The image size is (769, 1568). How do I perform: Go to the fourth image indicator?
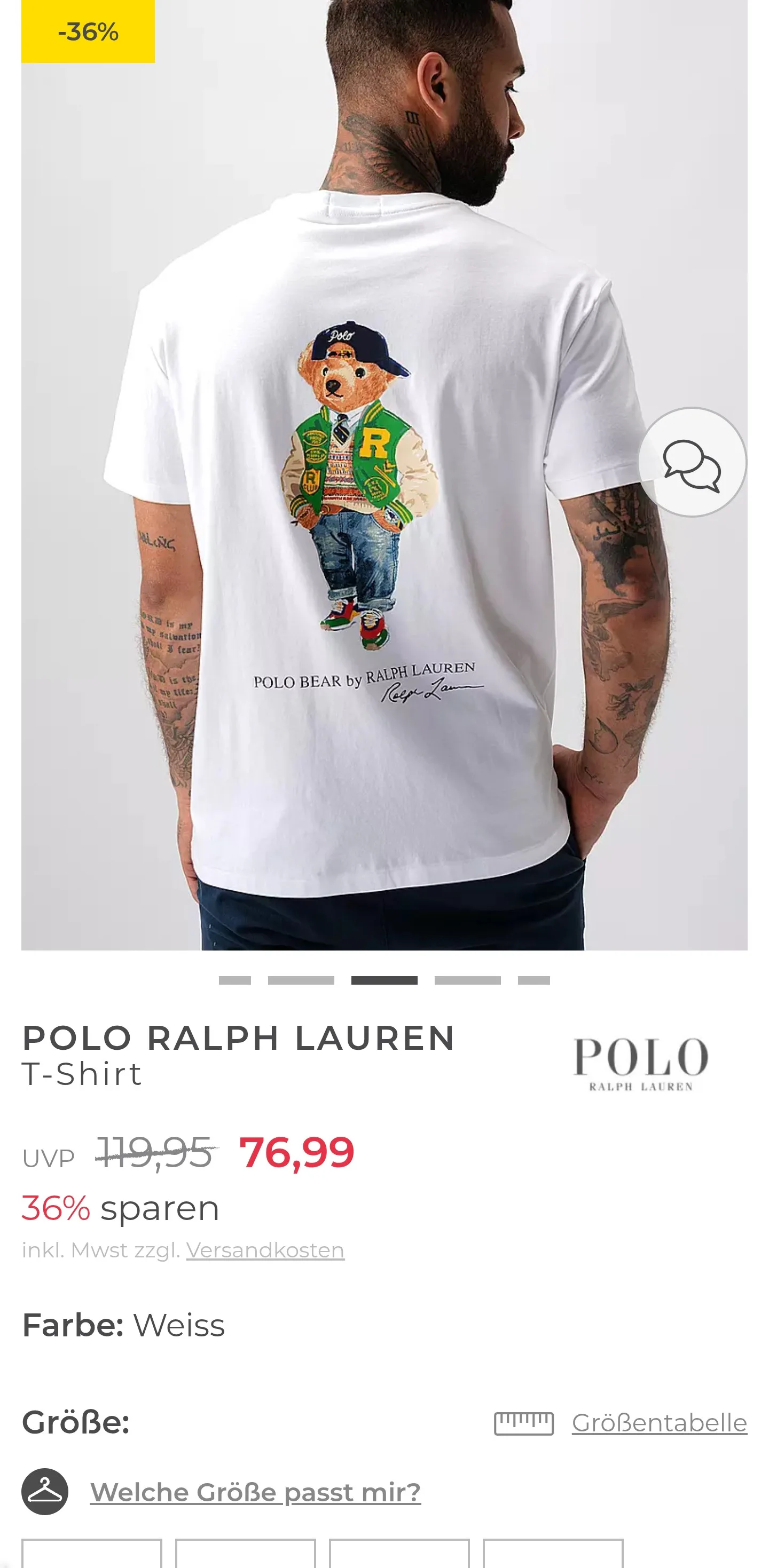click(x=468, y=980)
